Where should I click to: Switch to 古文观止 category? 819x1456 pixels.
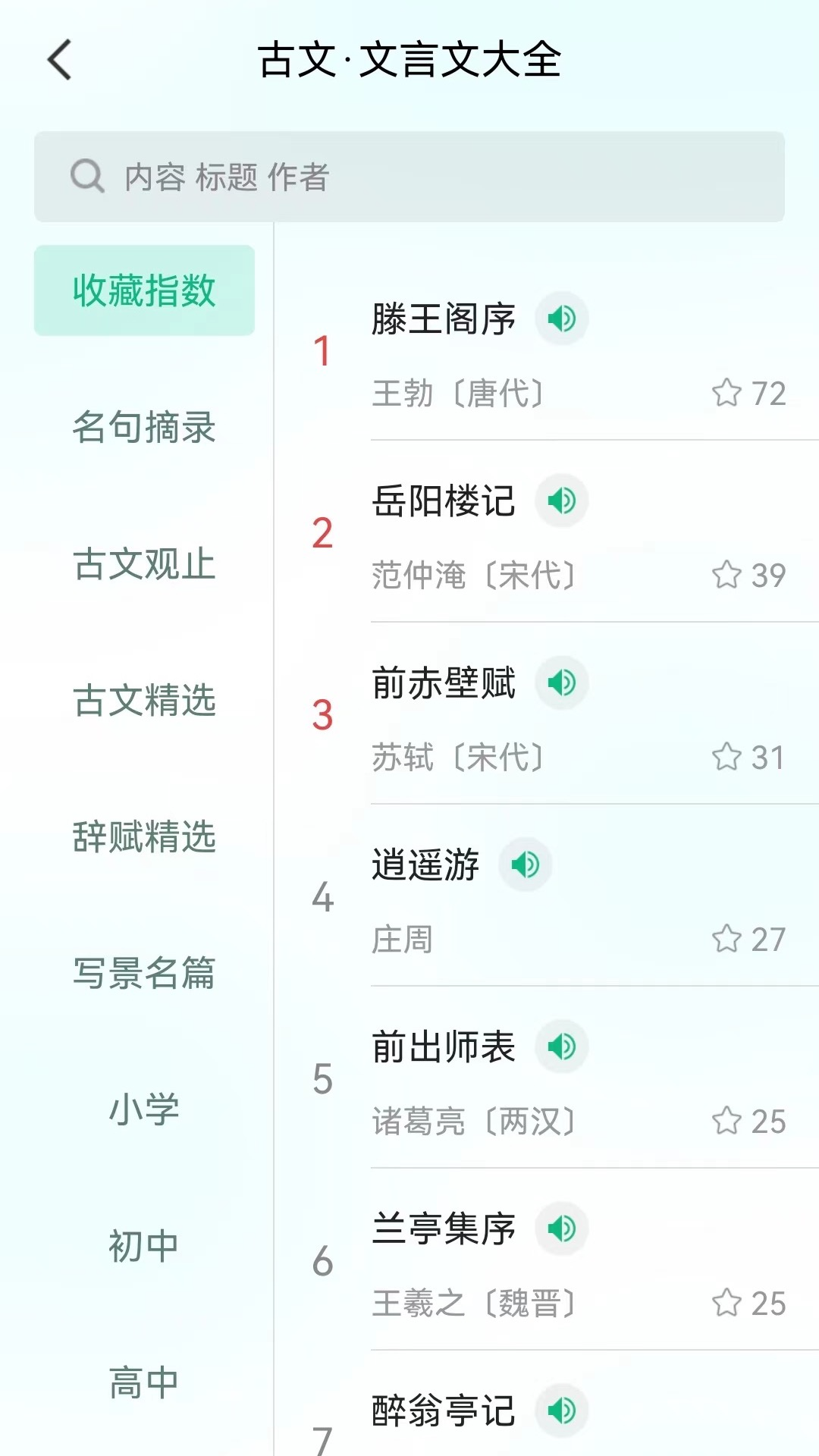click(x=144, y=565)
